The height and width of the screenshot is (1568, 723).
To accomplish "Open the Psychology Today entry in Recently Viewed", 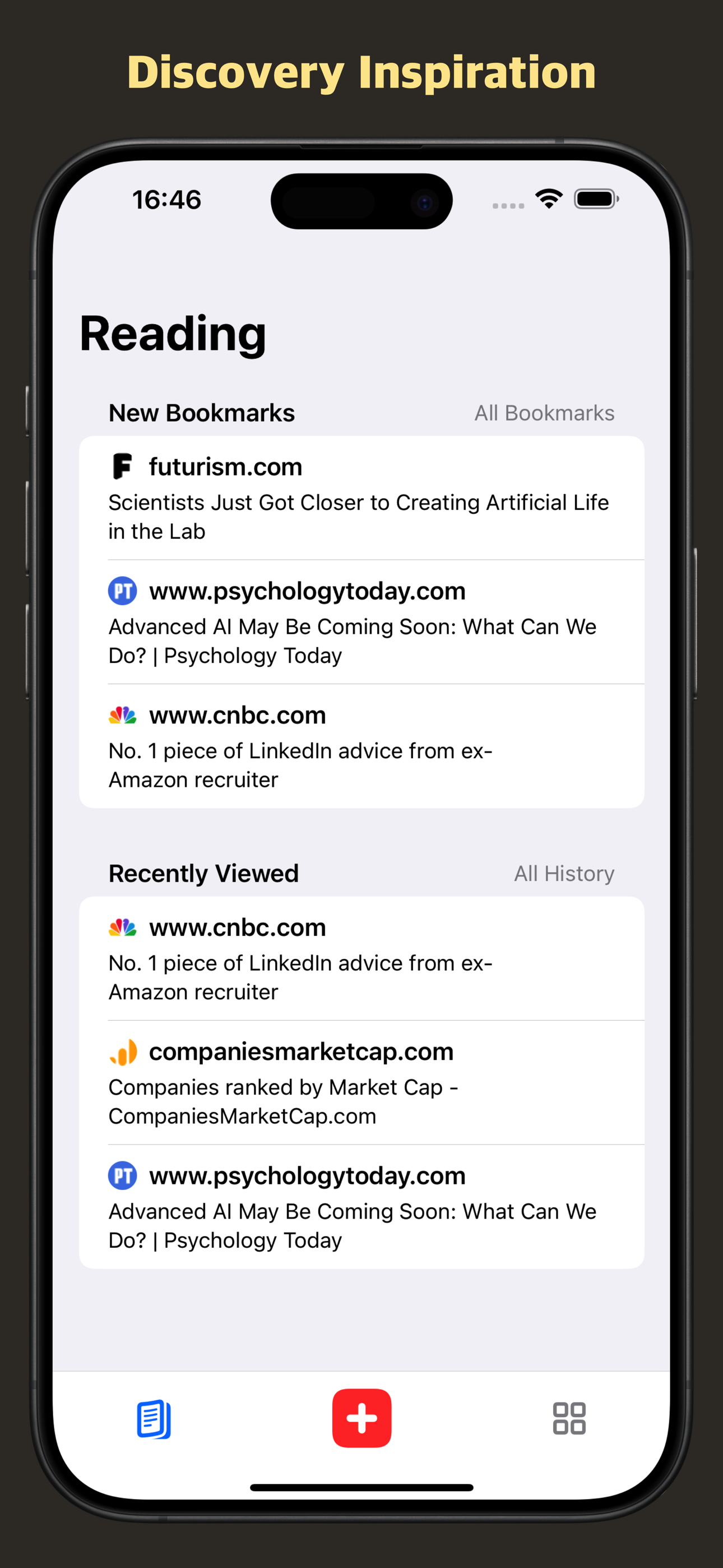I will click(x=353, y=1225).
